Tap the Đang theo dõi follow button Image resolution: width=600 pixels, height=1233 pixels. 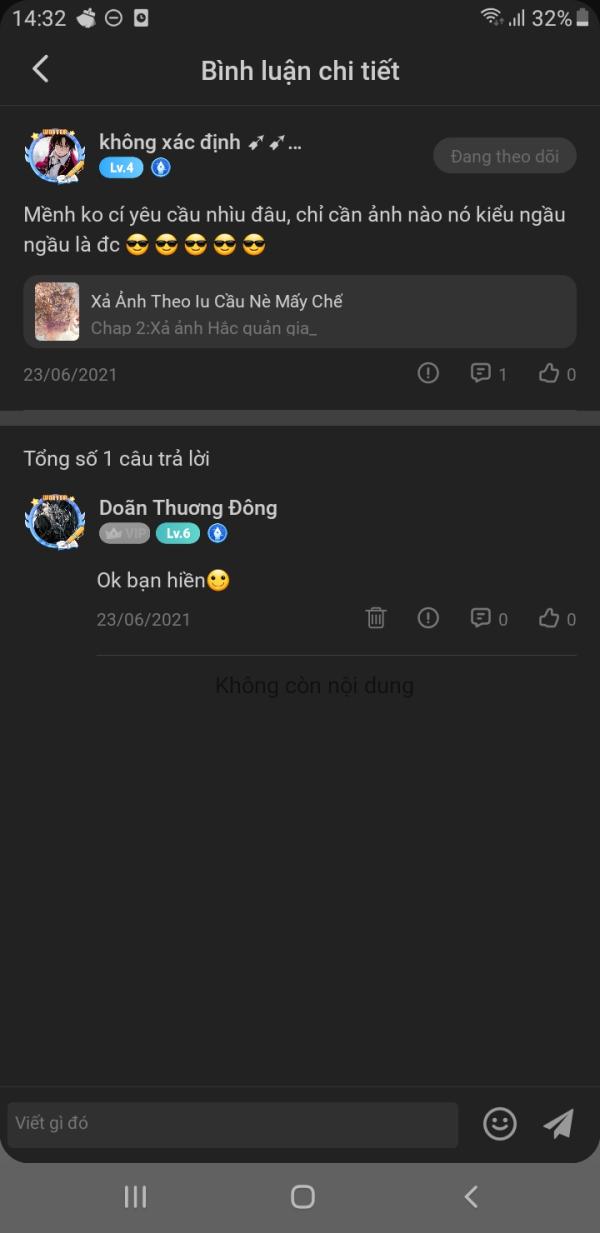point(505,156)
